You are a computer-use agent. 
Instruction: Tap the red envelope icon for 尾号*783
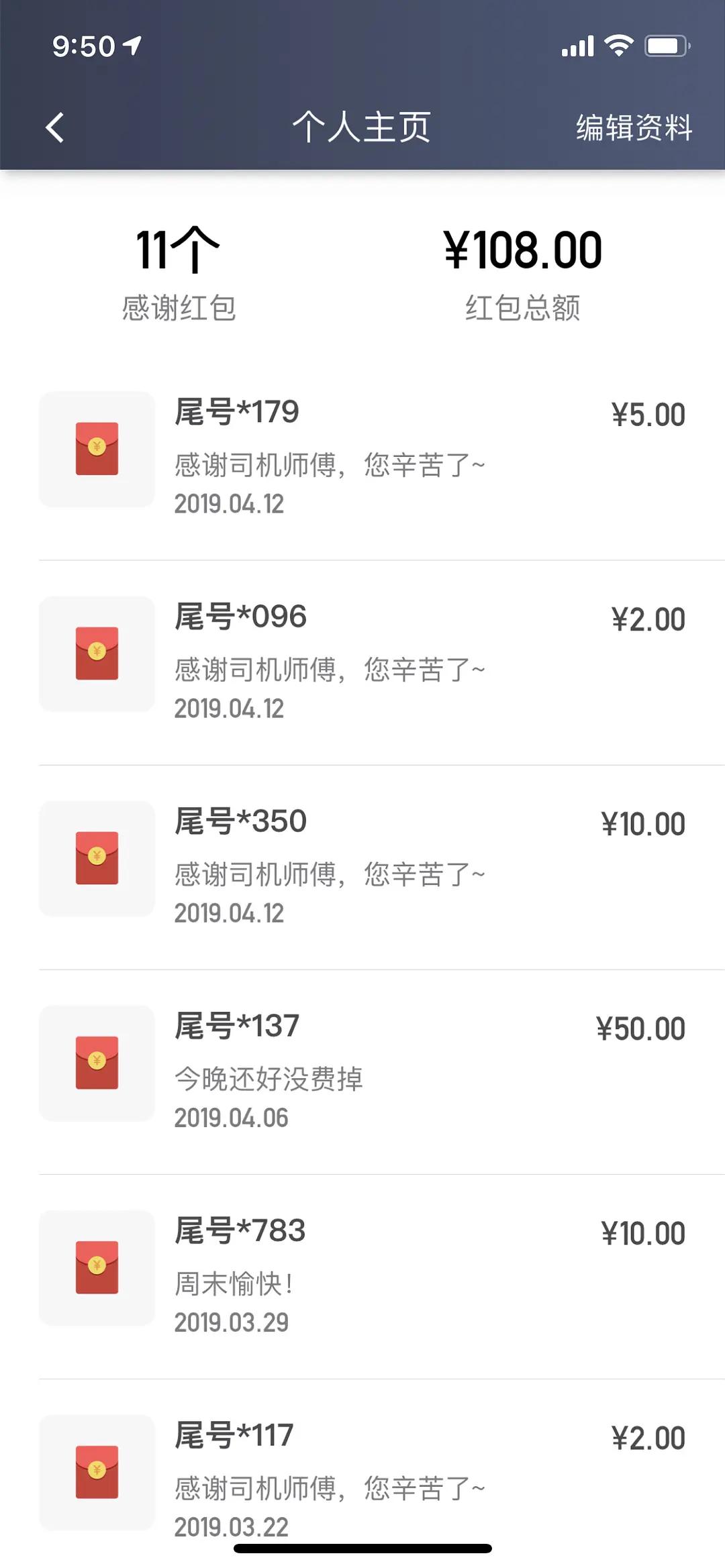(97, 1268)
